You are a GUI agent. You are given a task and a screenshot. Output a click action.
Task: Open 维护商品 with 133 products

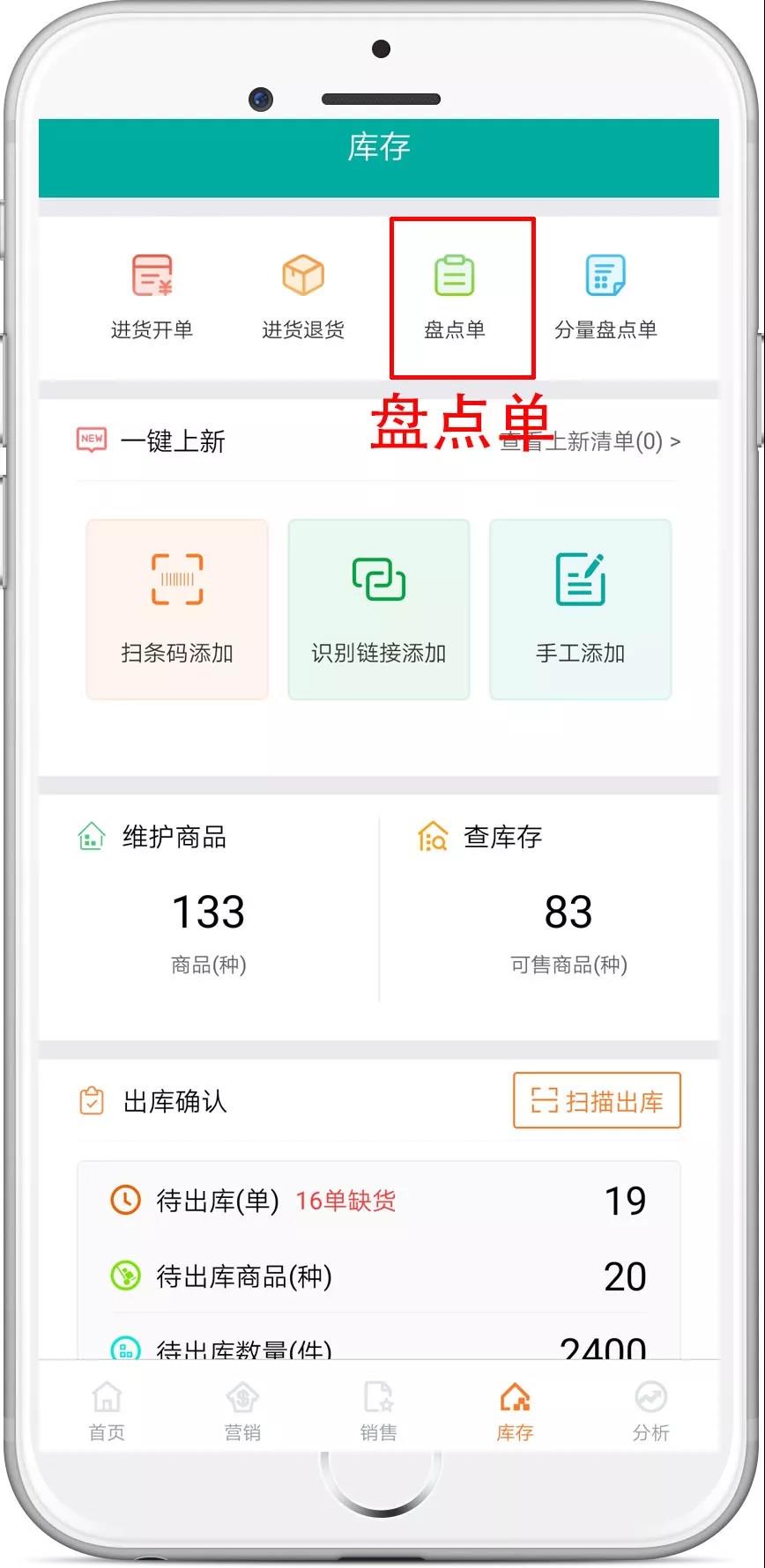(x=209, y=907)
